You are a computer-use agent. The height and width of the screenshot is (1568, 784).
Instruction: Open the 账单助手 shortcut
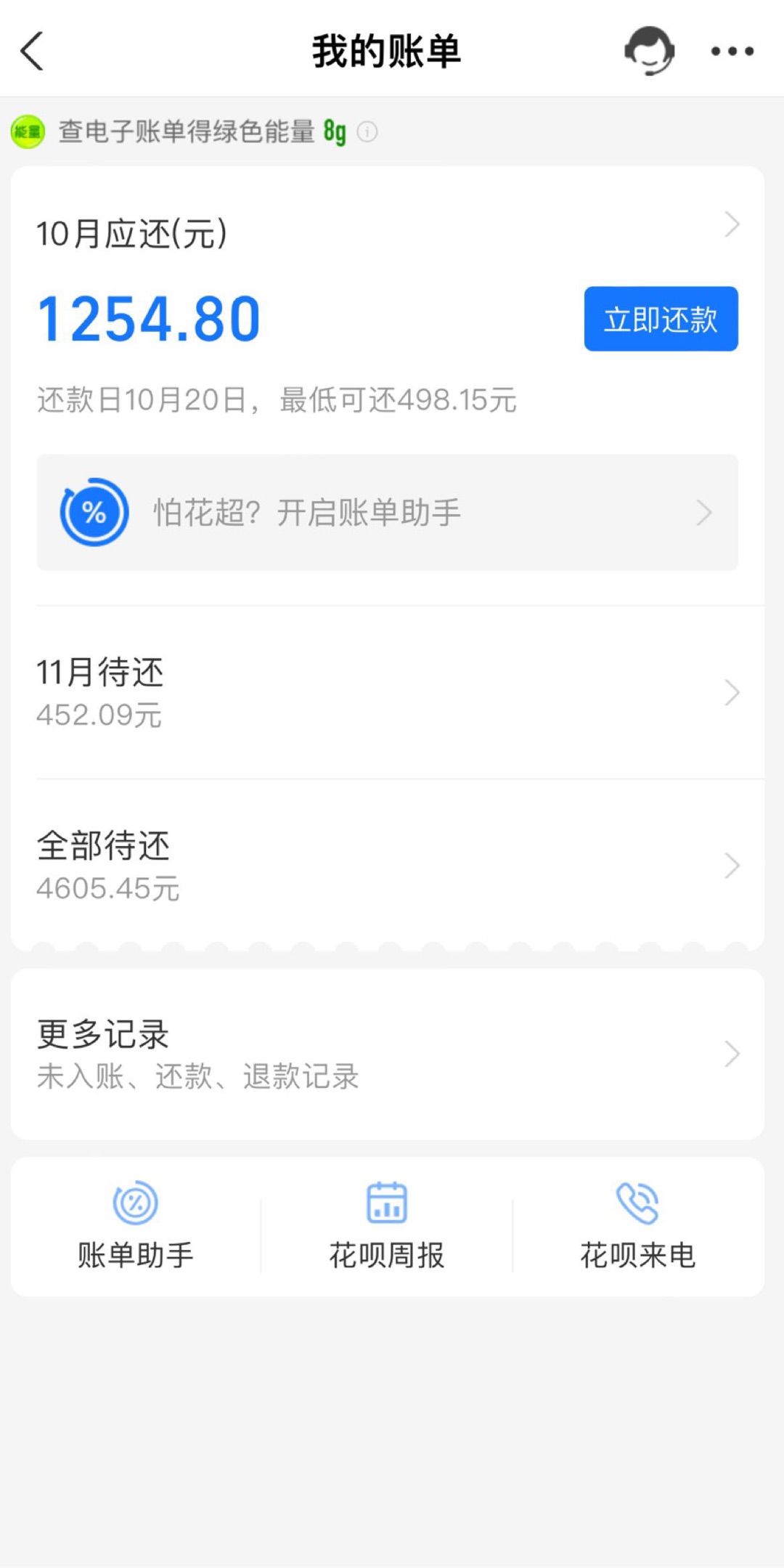tap(136, 1227)
